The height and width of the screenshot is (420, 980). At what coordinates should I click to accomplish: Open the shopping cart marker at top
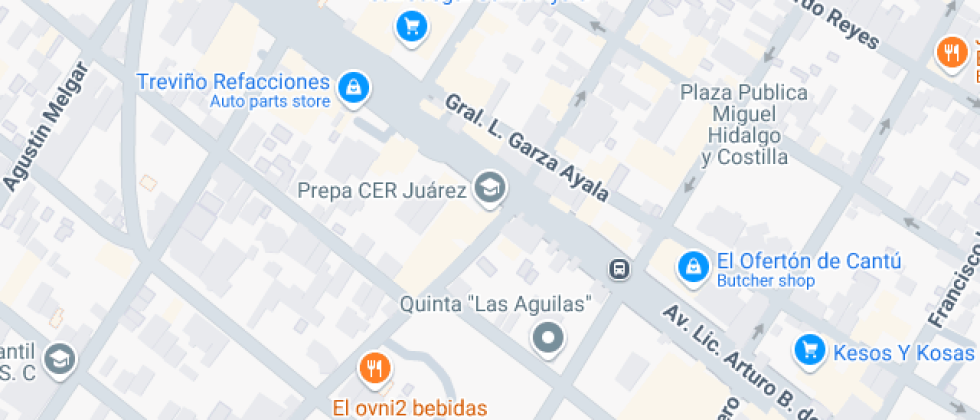pos(410,25)
